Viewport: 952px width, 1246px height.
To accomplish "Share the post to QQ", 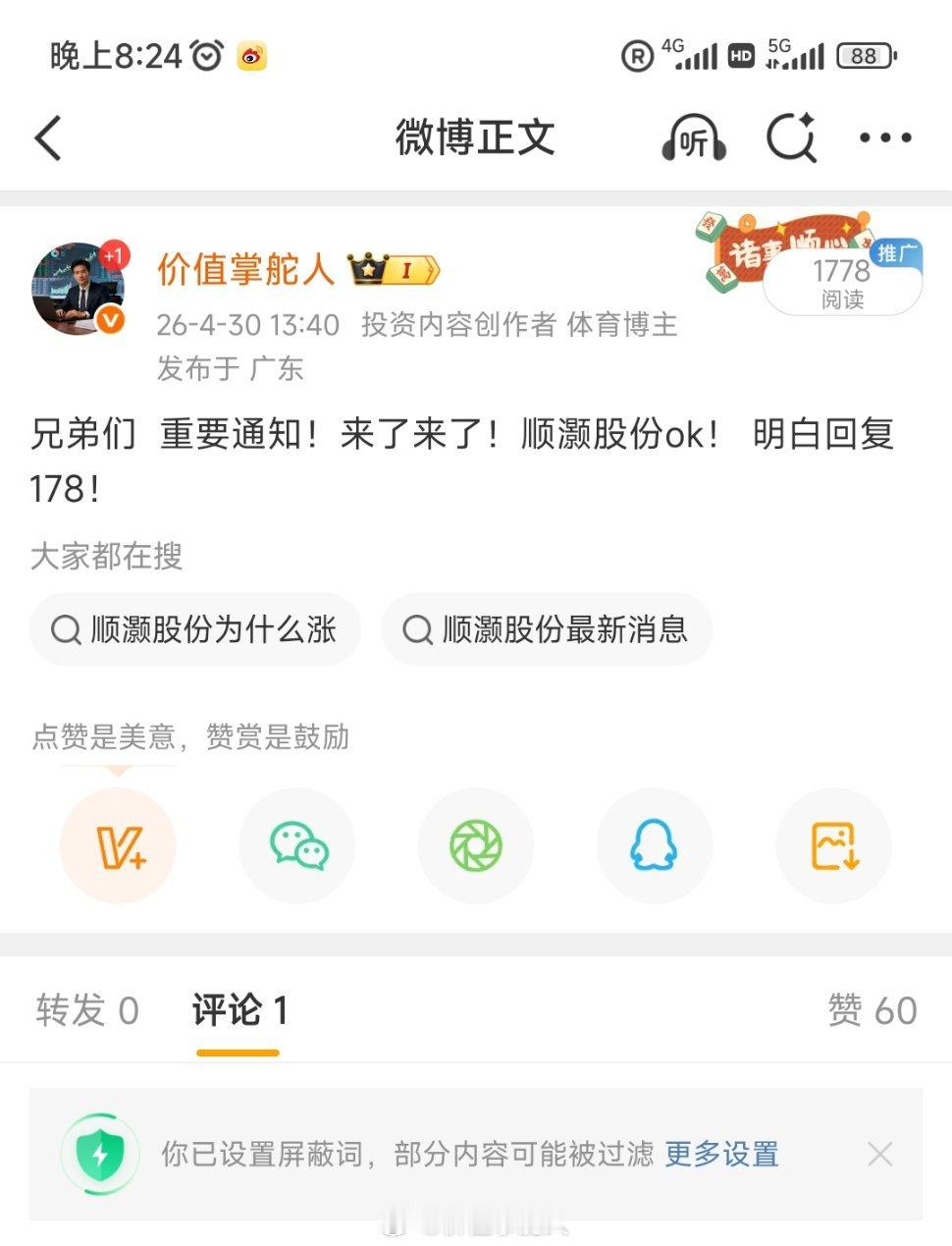I will click(x=655, y=845).
